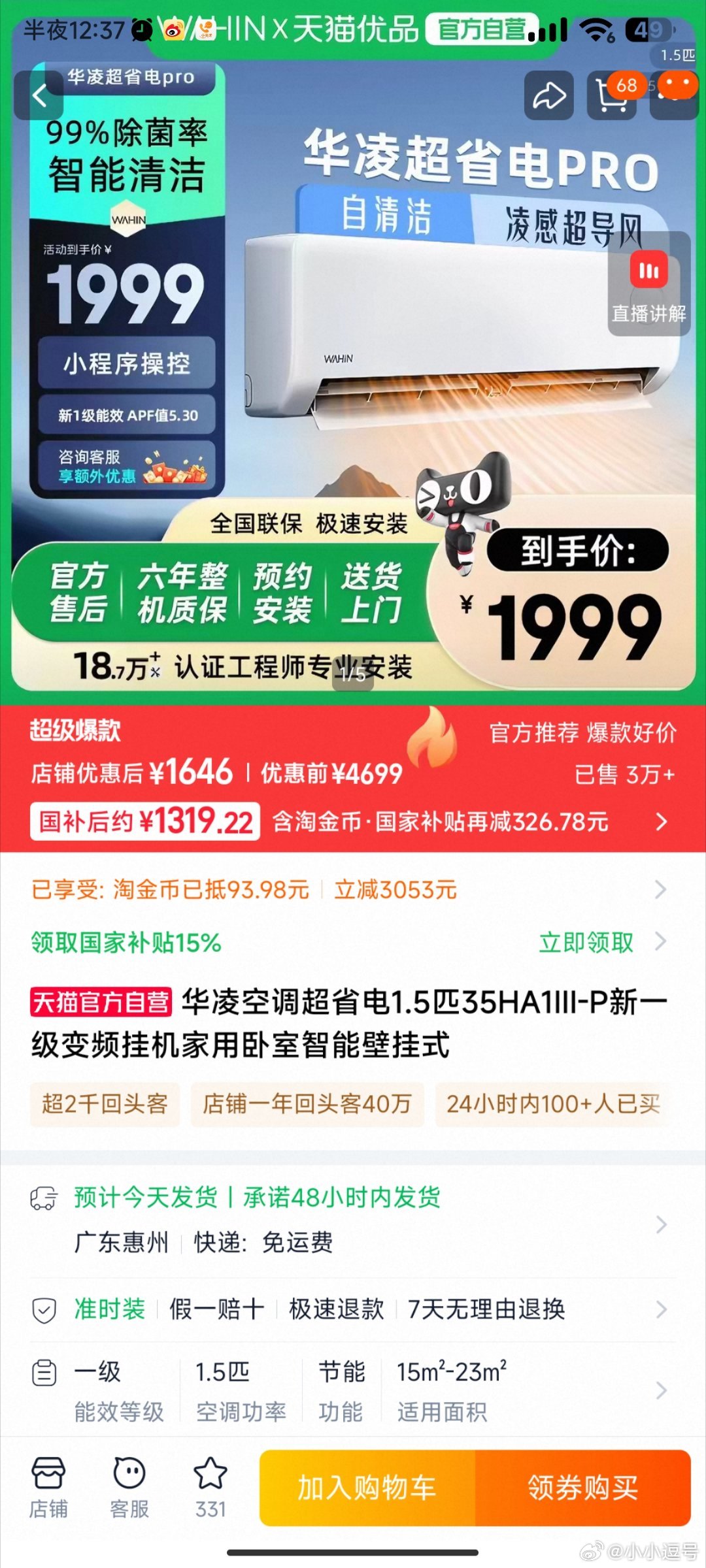Open the shipping info row 预计今天发货
Screen dimensions: 706x1568
point(353,1220)
